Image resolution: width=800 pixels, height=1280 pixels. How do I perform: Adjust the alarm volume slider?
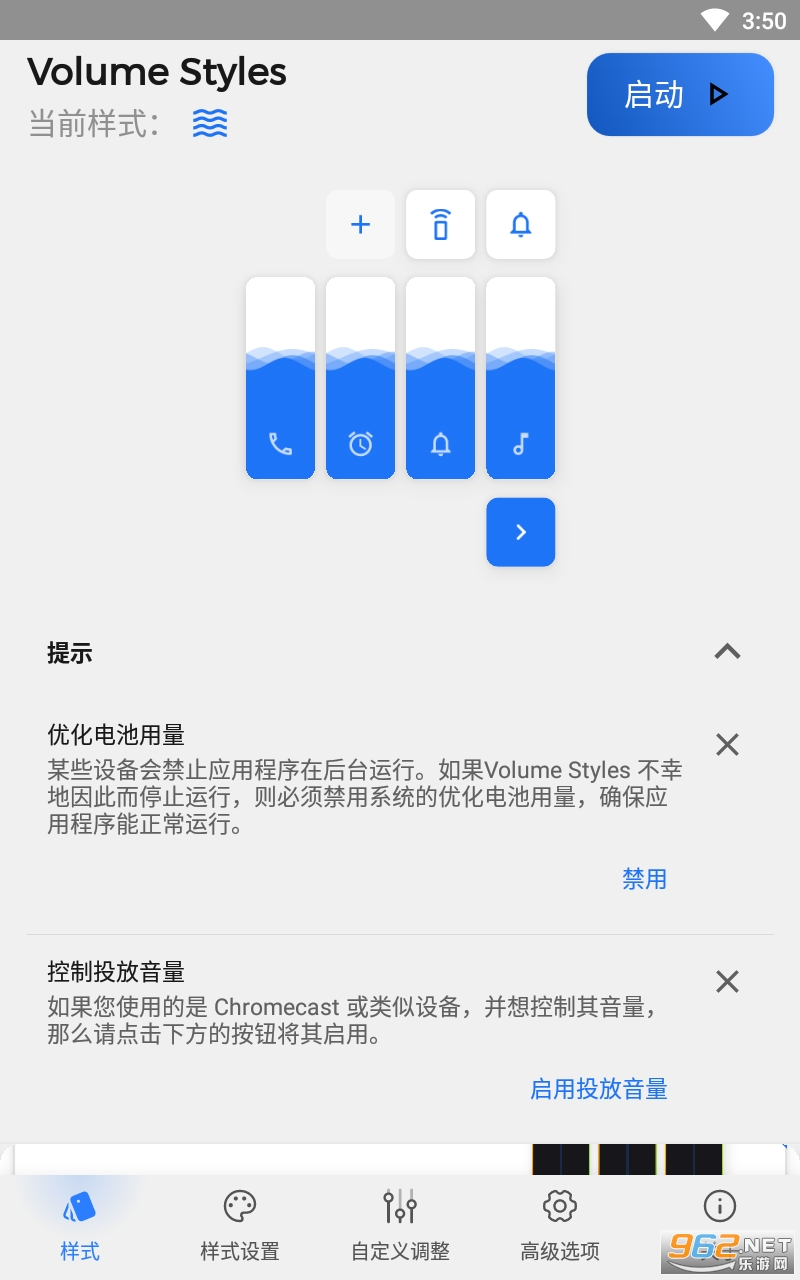361,378
